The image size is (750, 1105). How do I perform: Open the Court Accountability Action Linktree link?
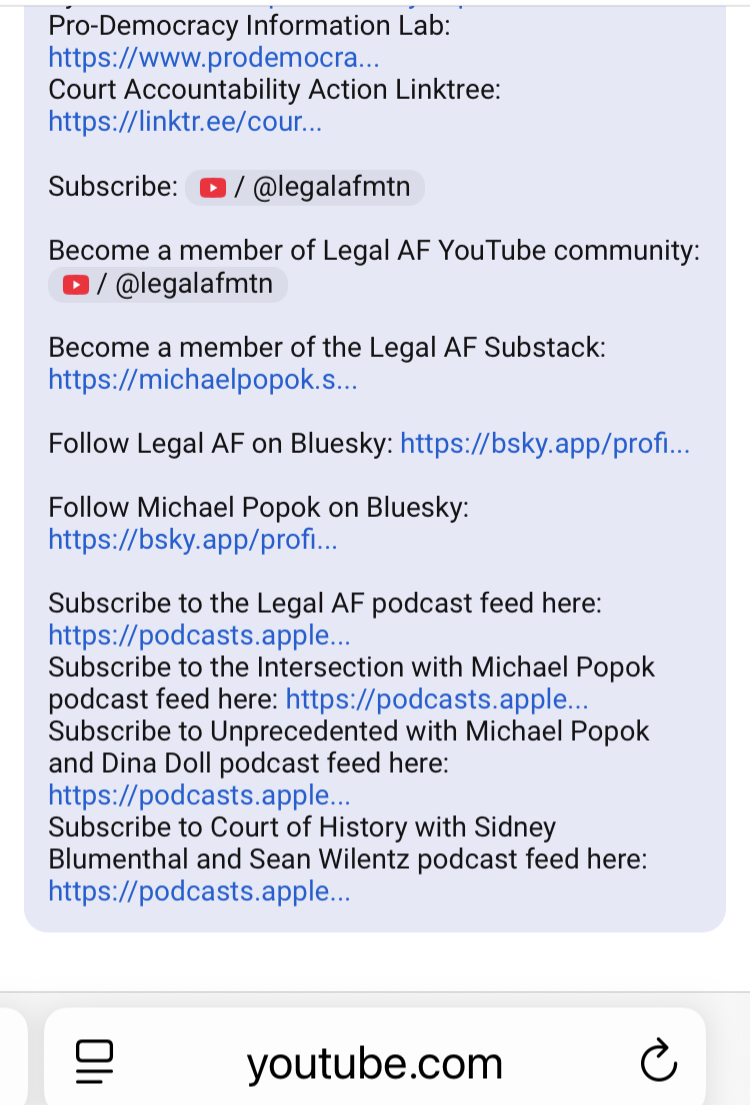pyautogui.click(x=185, y=122)
